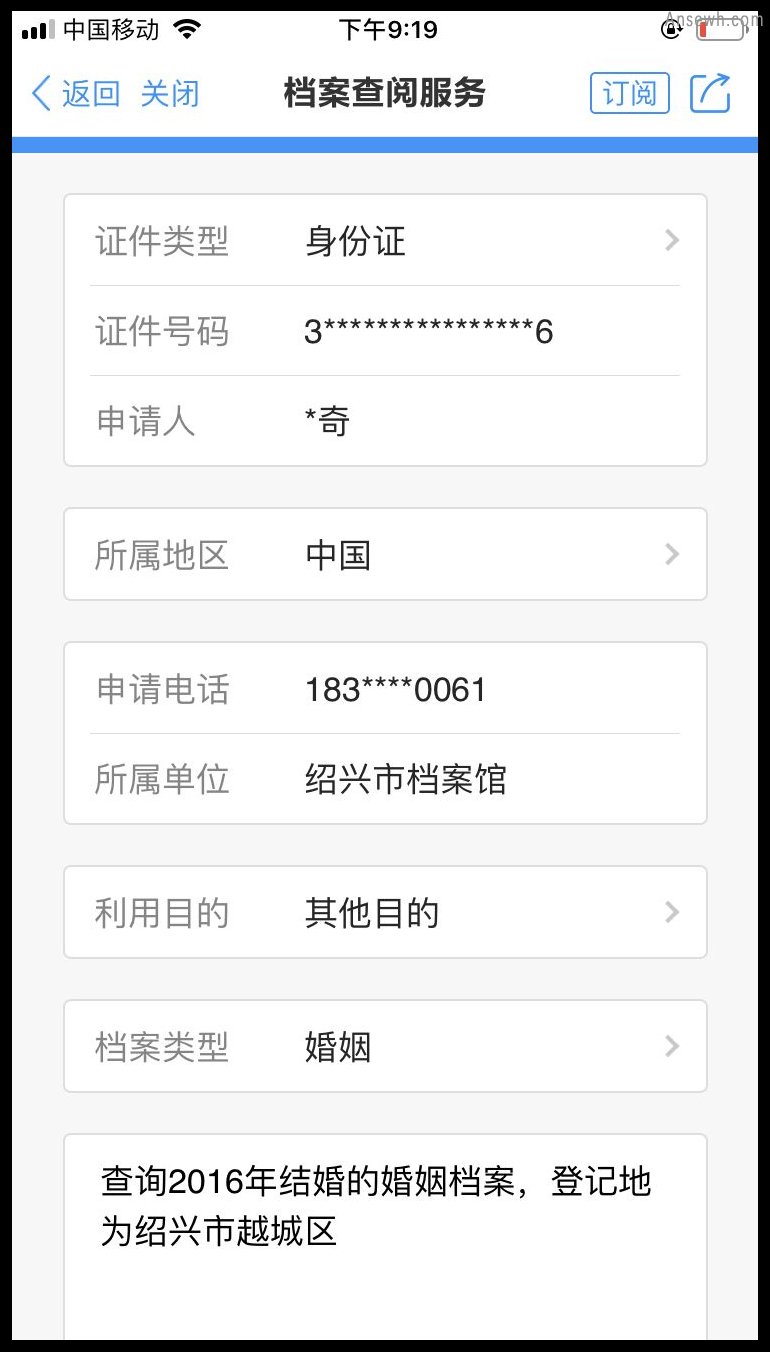Open the 档案类型 archive type picker
770x1352 pixels.
click(x=385, y=1046)
